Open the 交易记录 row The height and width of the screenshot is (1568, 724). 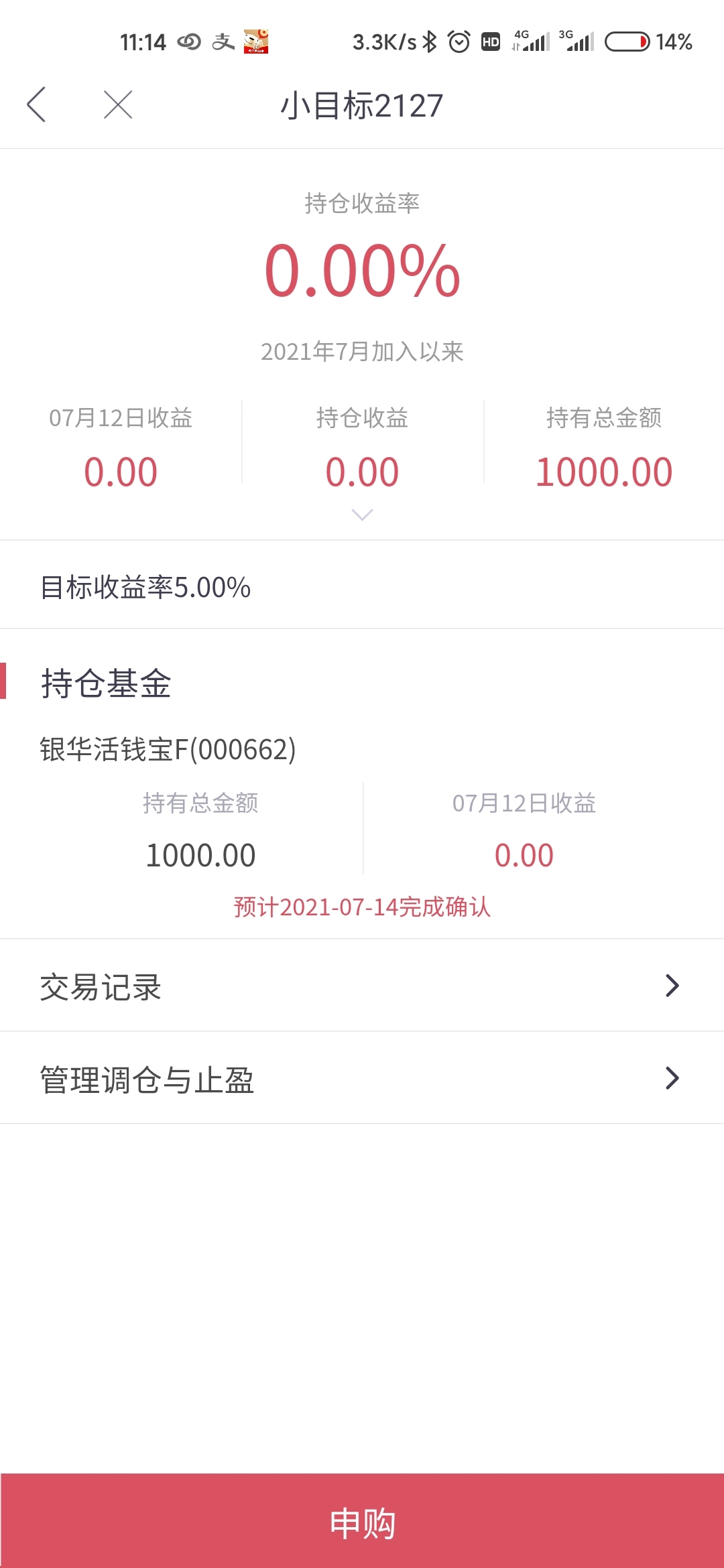tap(362, 986)
